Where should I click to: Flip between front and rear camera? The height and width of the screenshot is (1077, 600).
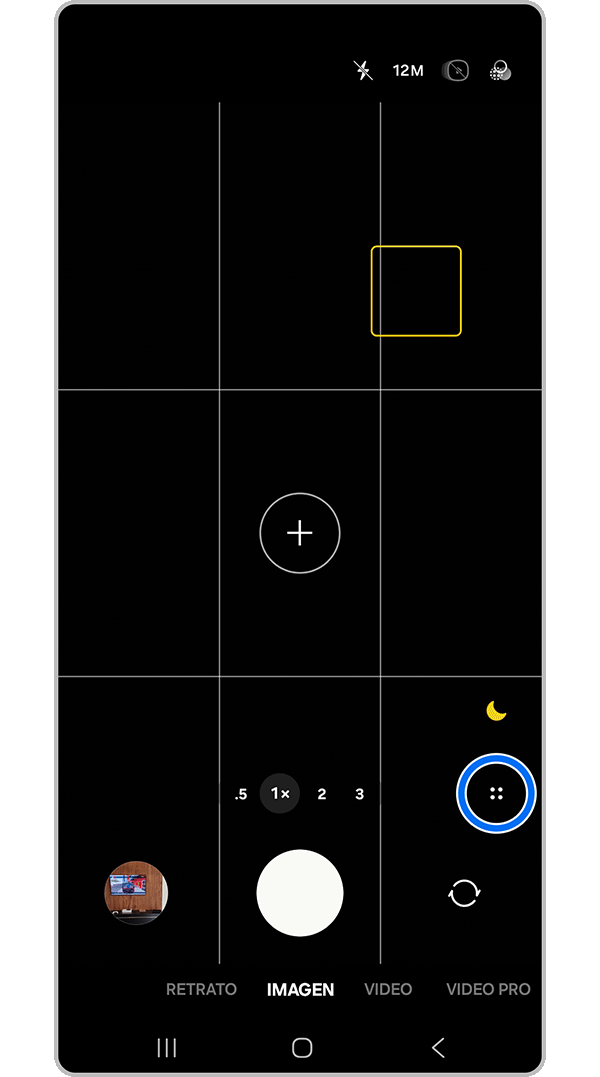464,893
